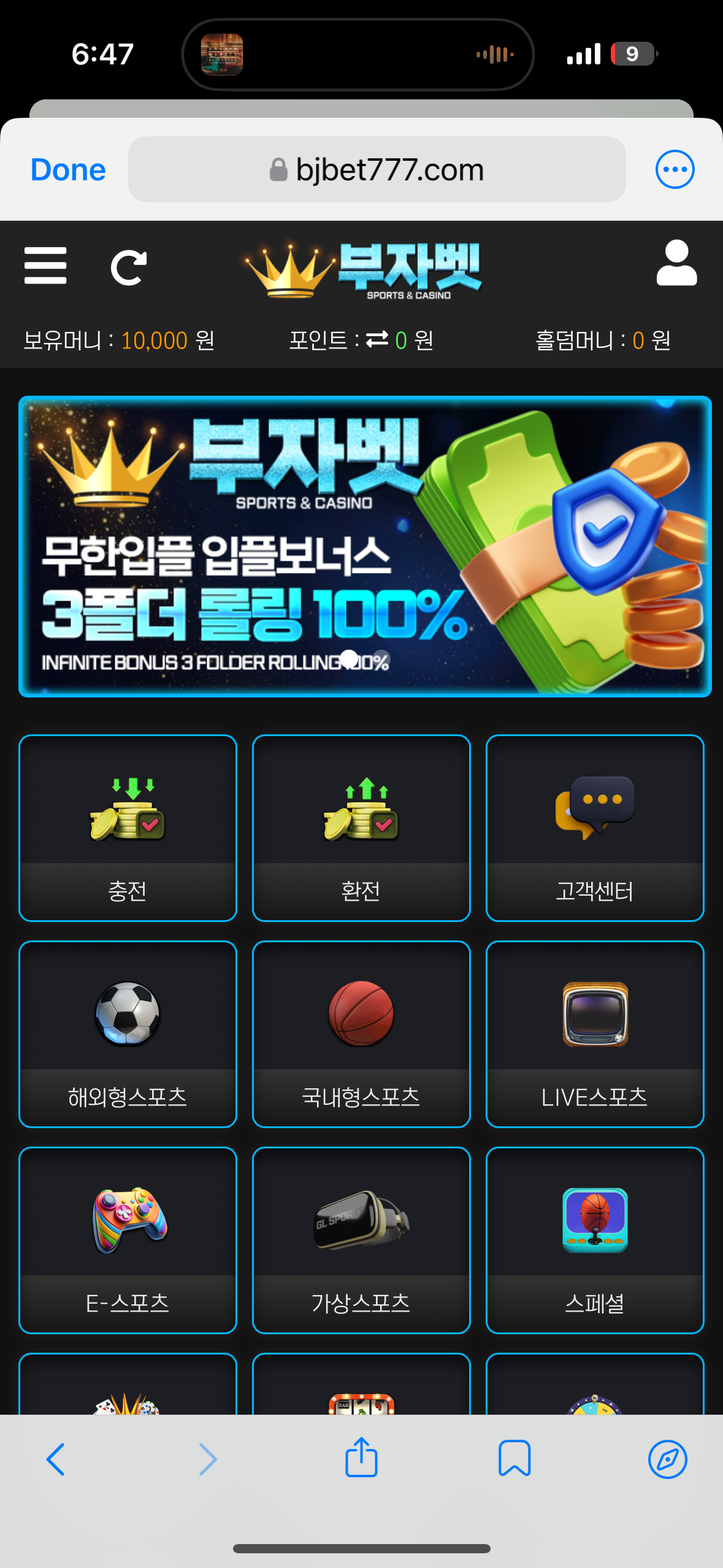Open in Safari with compass icon

click(667, 1459)
